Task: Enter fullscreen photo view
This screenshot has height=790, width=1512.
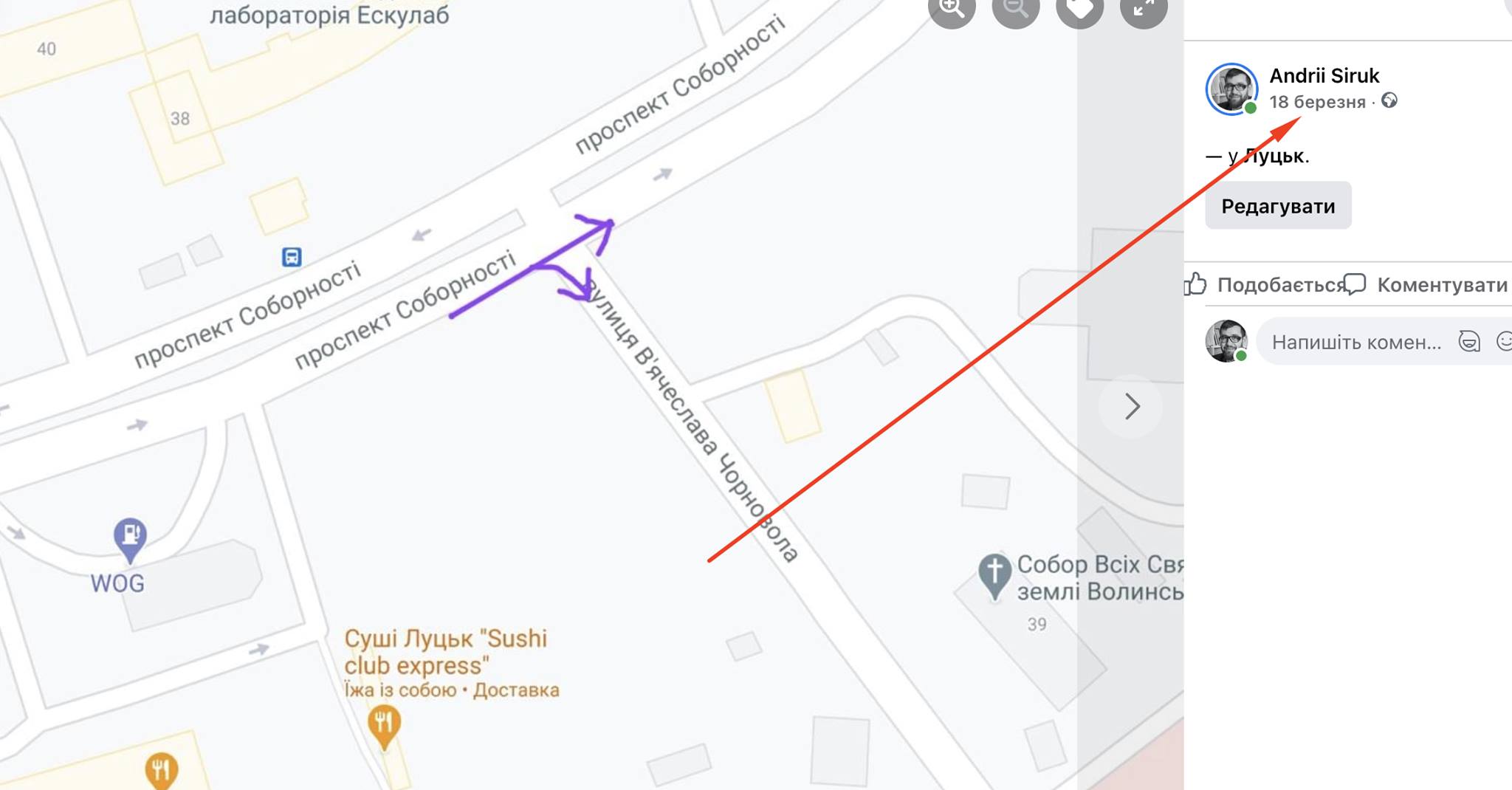Action: point(1144,9)
